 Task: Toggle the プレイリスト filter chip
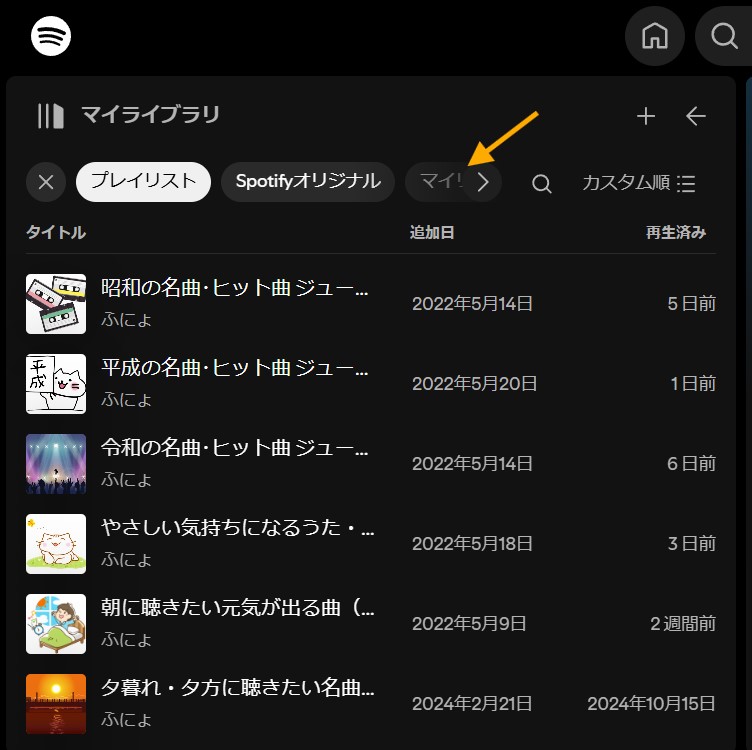click(143, 182)
